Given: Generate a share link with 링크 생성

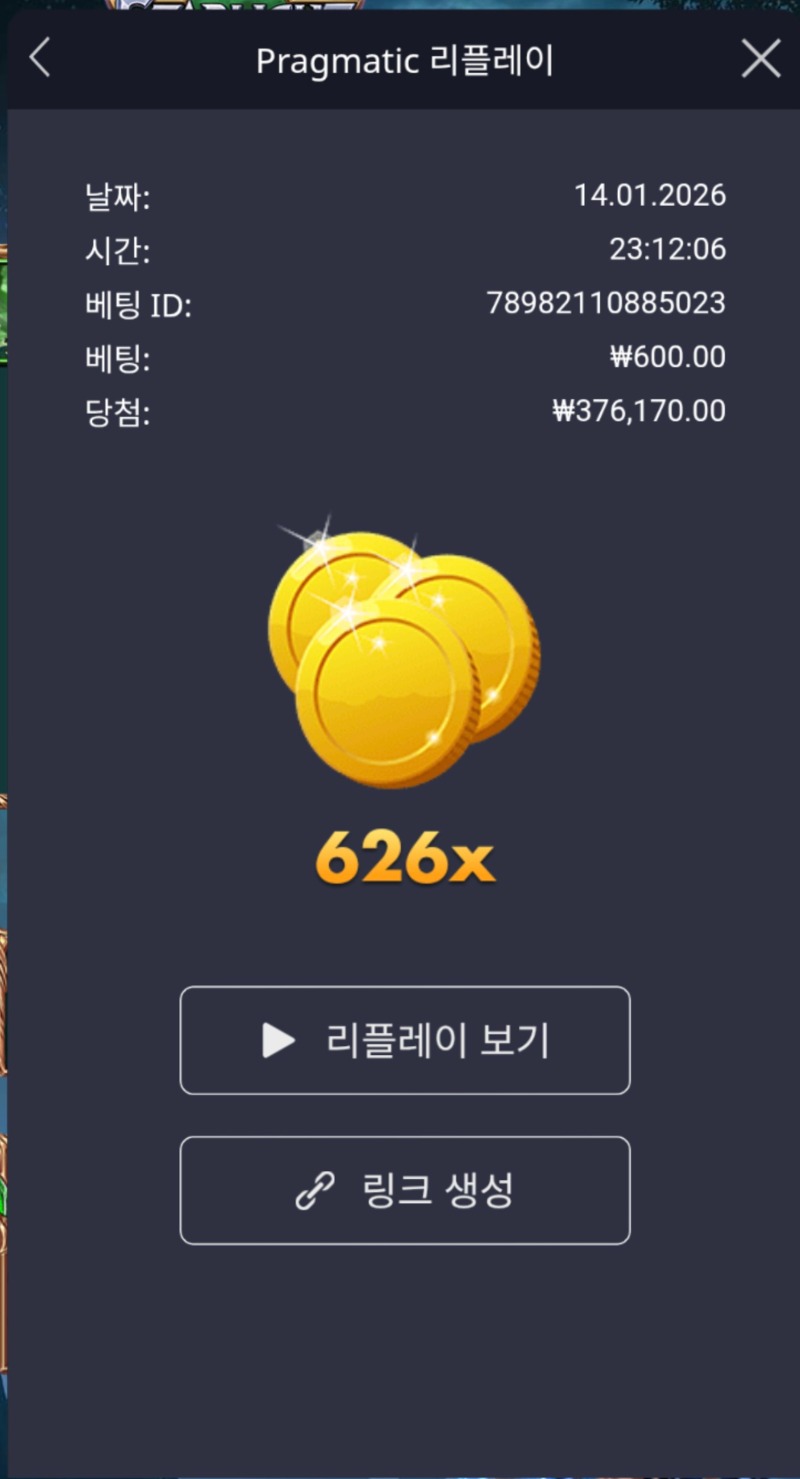Looking at the screenshot, I should tap(405, 1190).
